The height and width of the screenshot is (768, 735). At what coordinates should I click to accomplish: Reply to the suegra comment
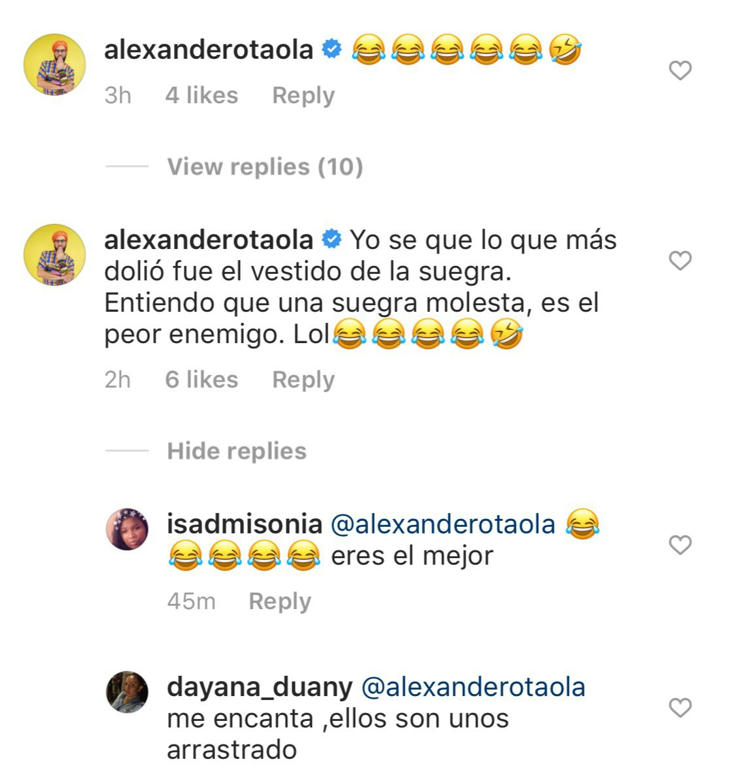[303, 380]
